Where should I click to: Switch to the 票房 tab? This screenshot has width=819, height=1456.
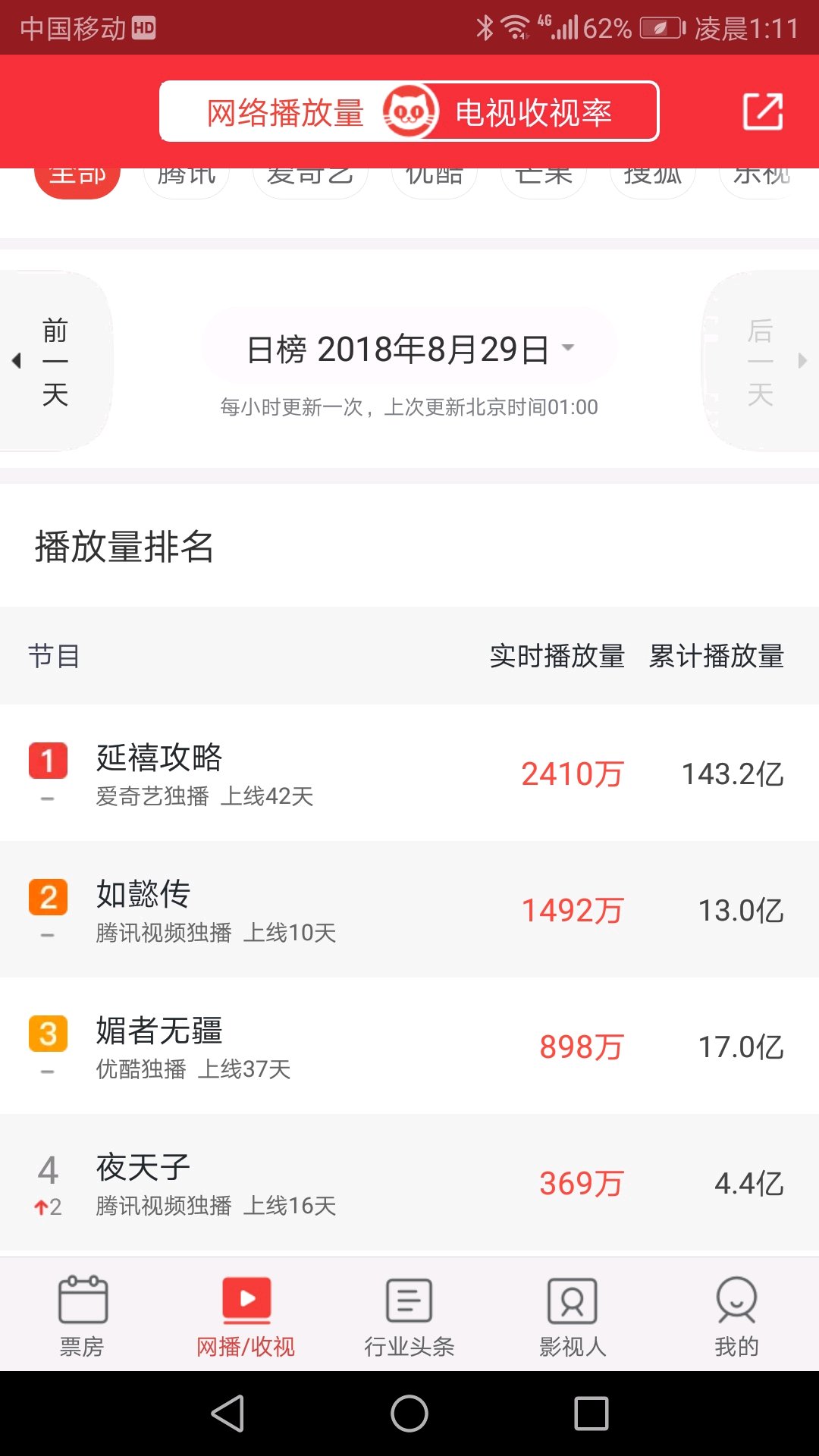point(82,1316)
